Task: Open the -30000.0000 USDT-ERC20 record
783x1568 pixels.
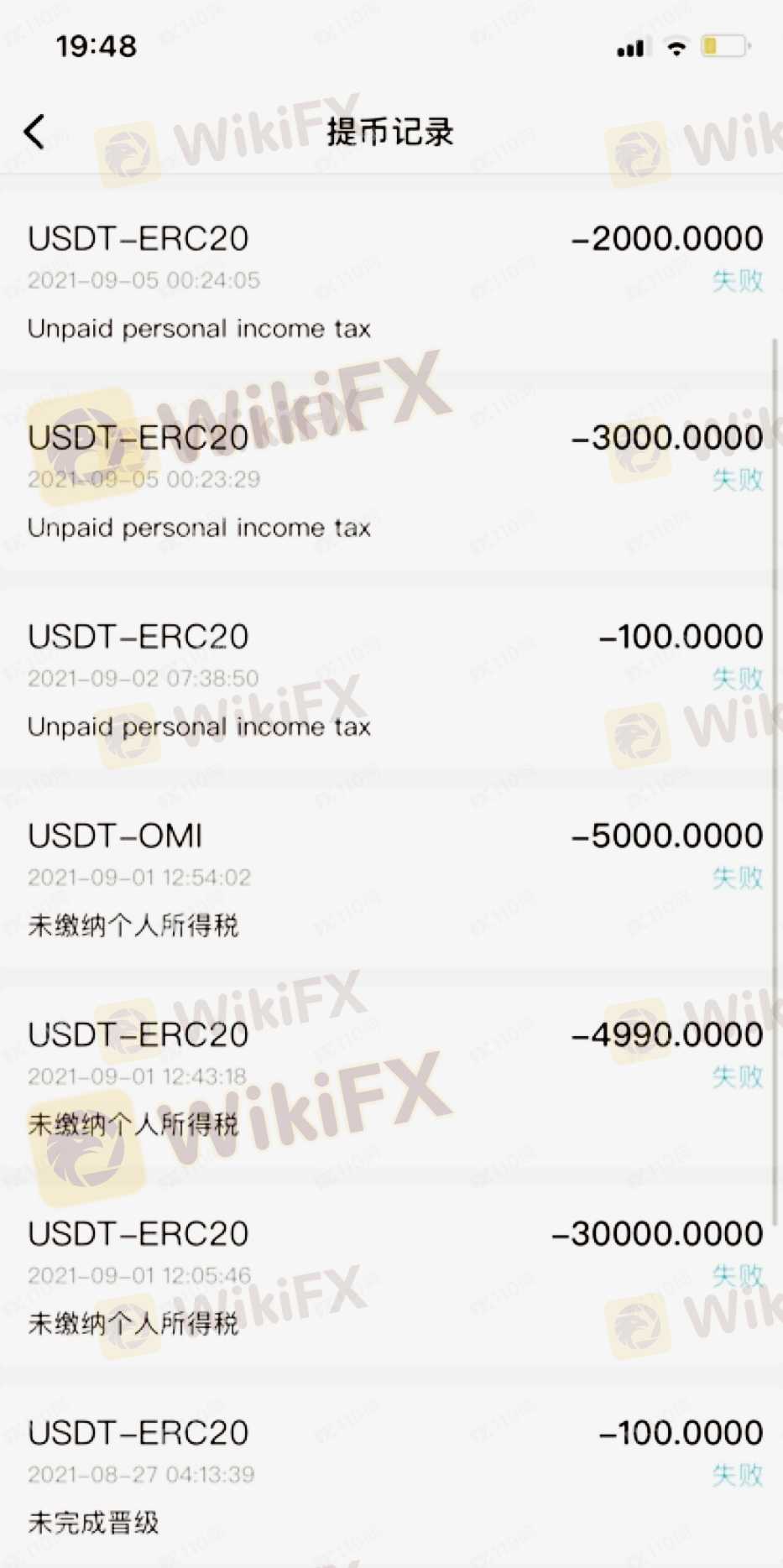Action: pyautogui.click(x=391, y=1276)
